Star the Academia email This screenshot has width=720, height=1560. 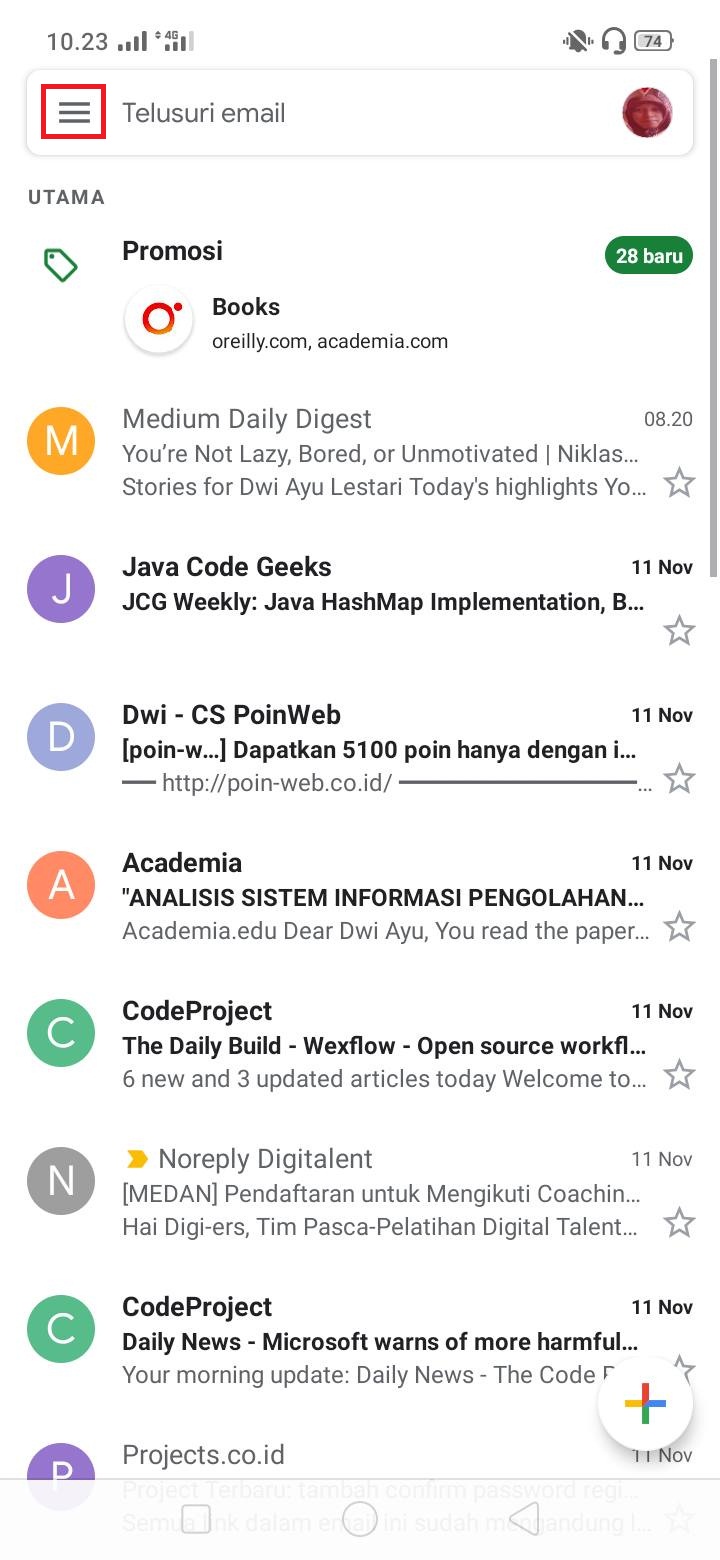(680, 927)
